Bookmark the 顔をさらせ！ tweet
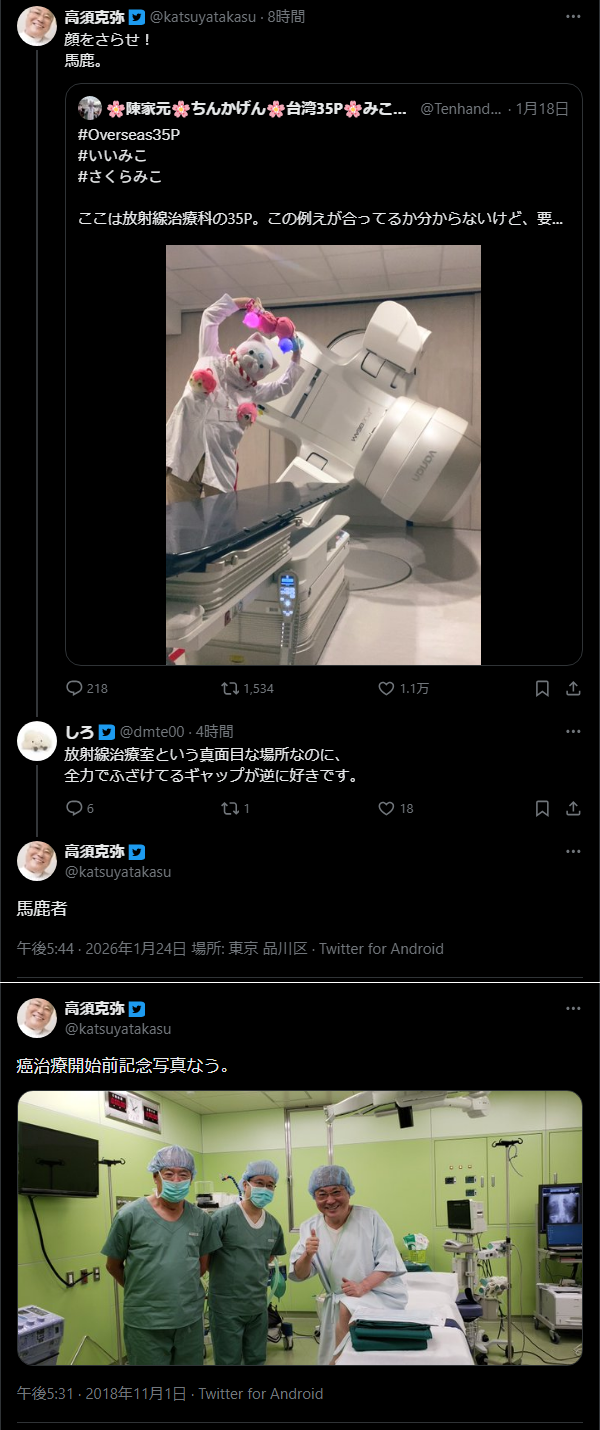 click(x=542, y=688)
